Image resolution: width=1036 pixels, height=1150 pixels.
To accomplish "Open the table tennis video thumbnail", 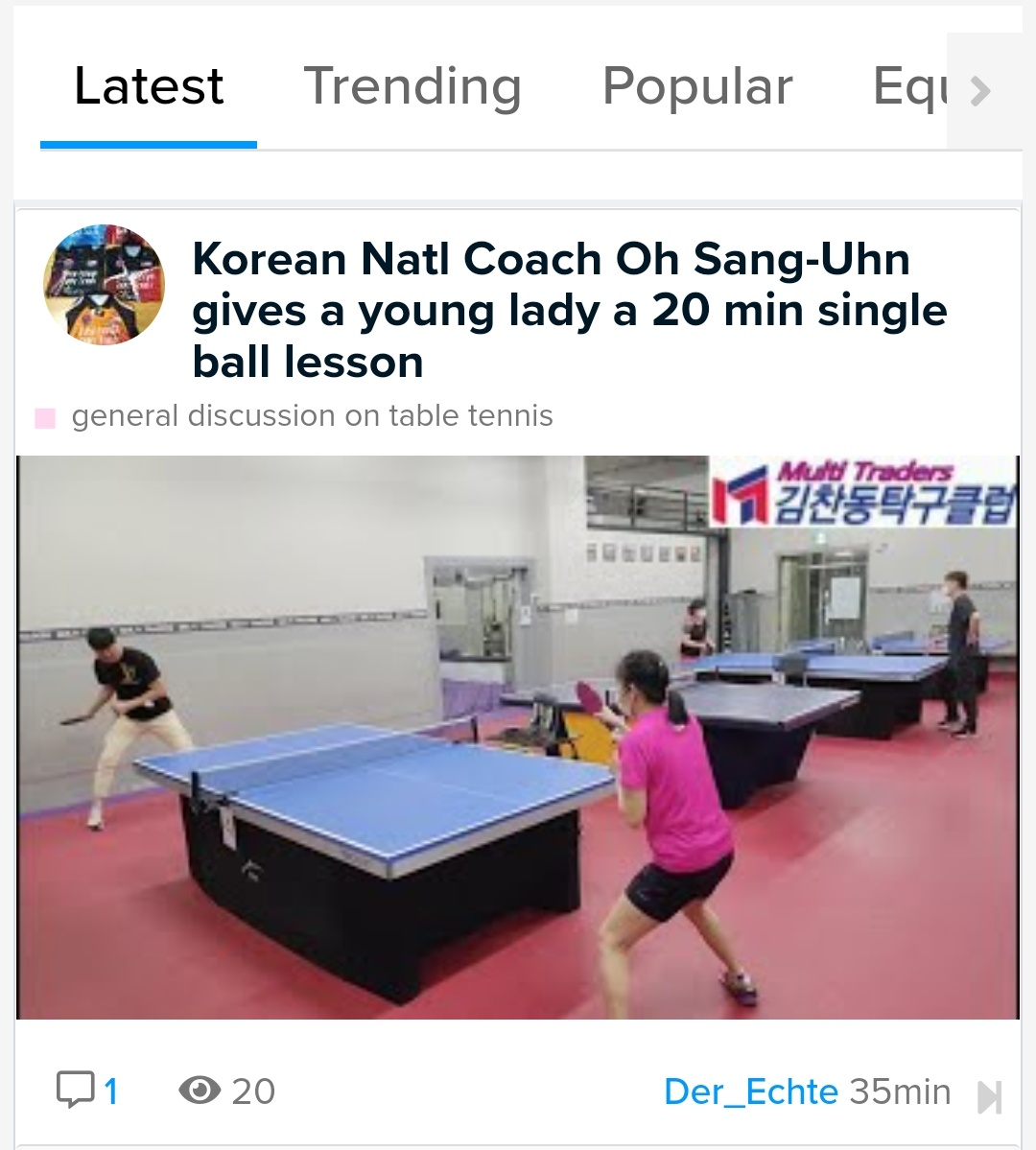I will pyautogui.click(x=518, y=737).
